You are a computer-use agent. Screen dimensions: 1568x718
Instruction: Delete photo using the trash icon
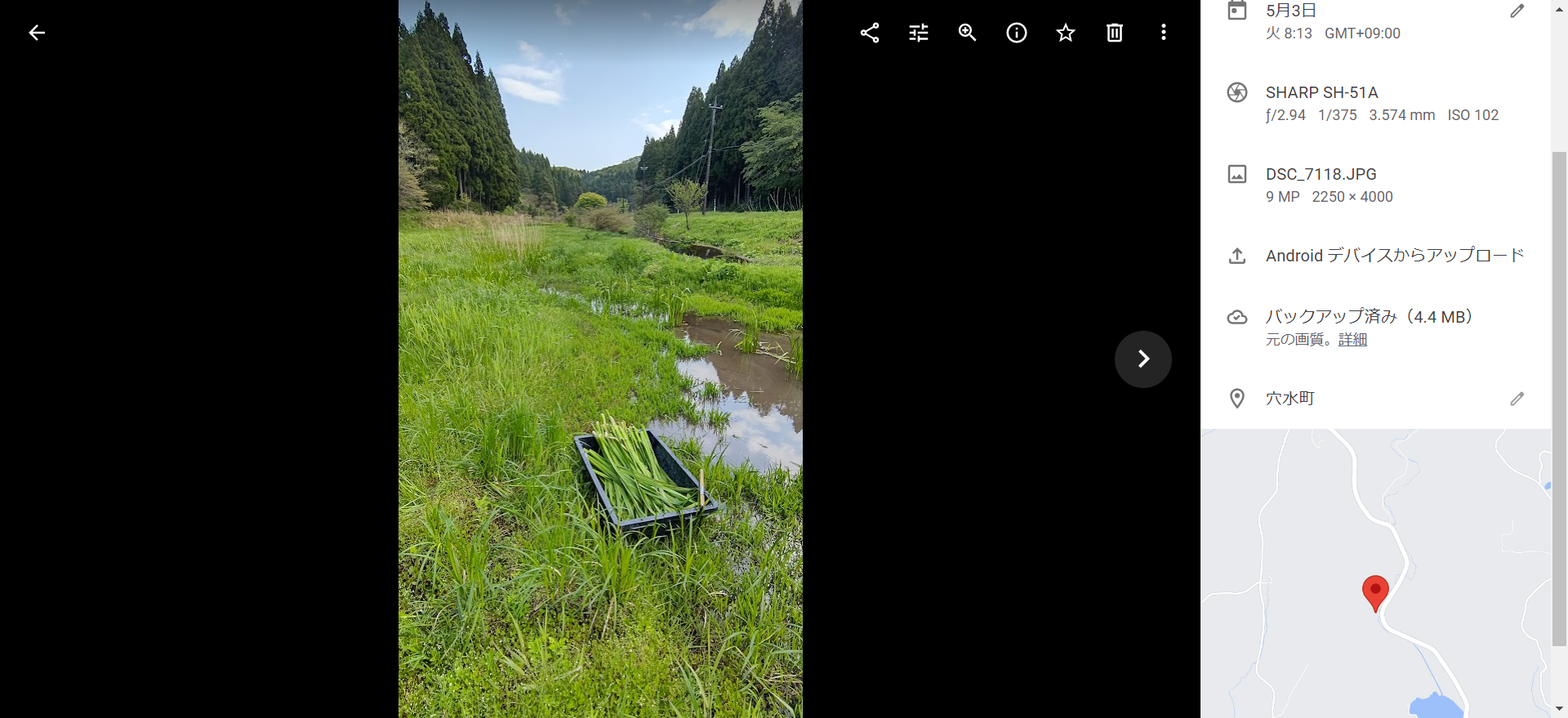point(1115,33)
